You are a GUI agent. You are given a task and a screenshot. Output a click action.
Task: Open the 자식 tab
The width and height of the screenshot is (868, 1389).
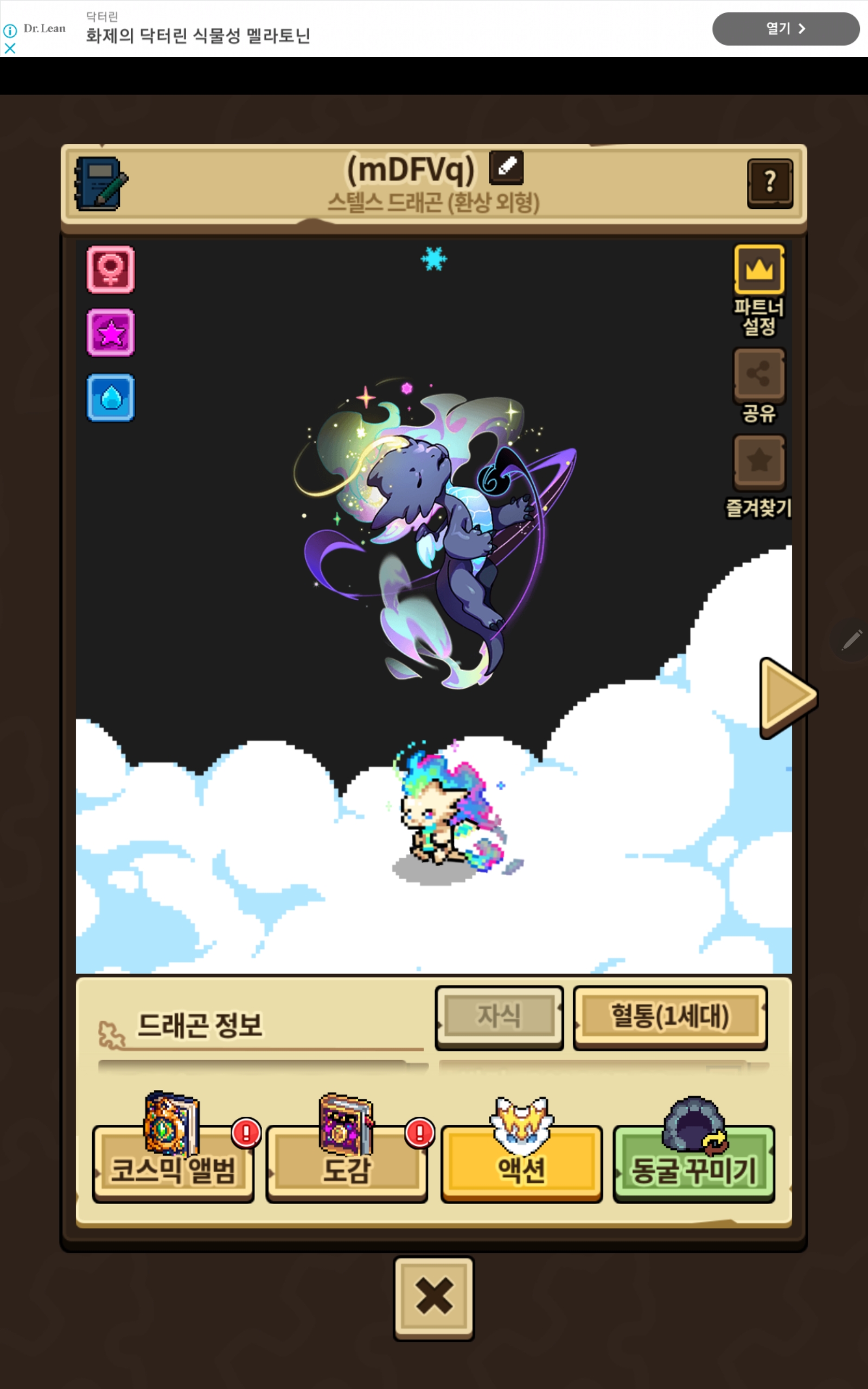499,1016
